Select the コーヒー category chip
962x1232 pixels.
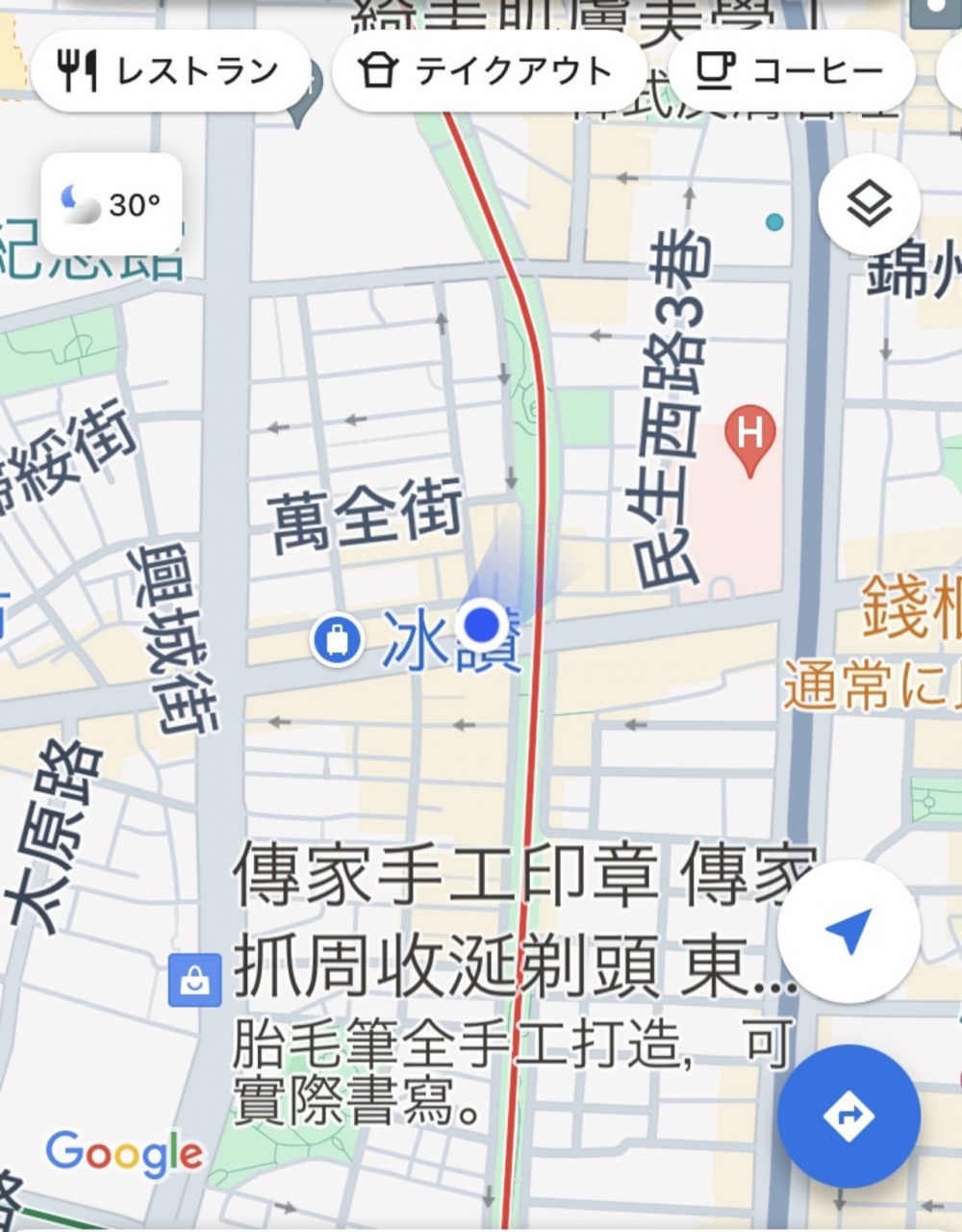[x=791, y=70]
